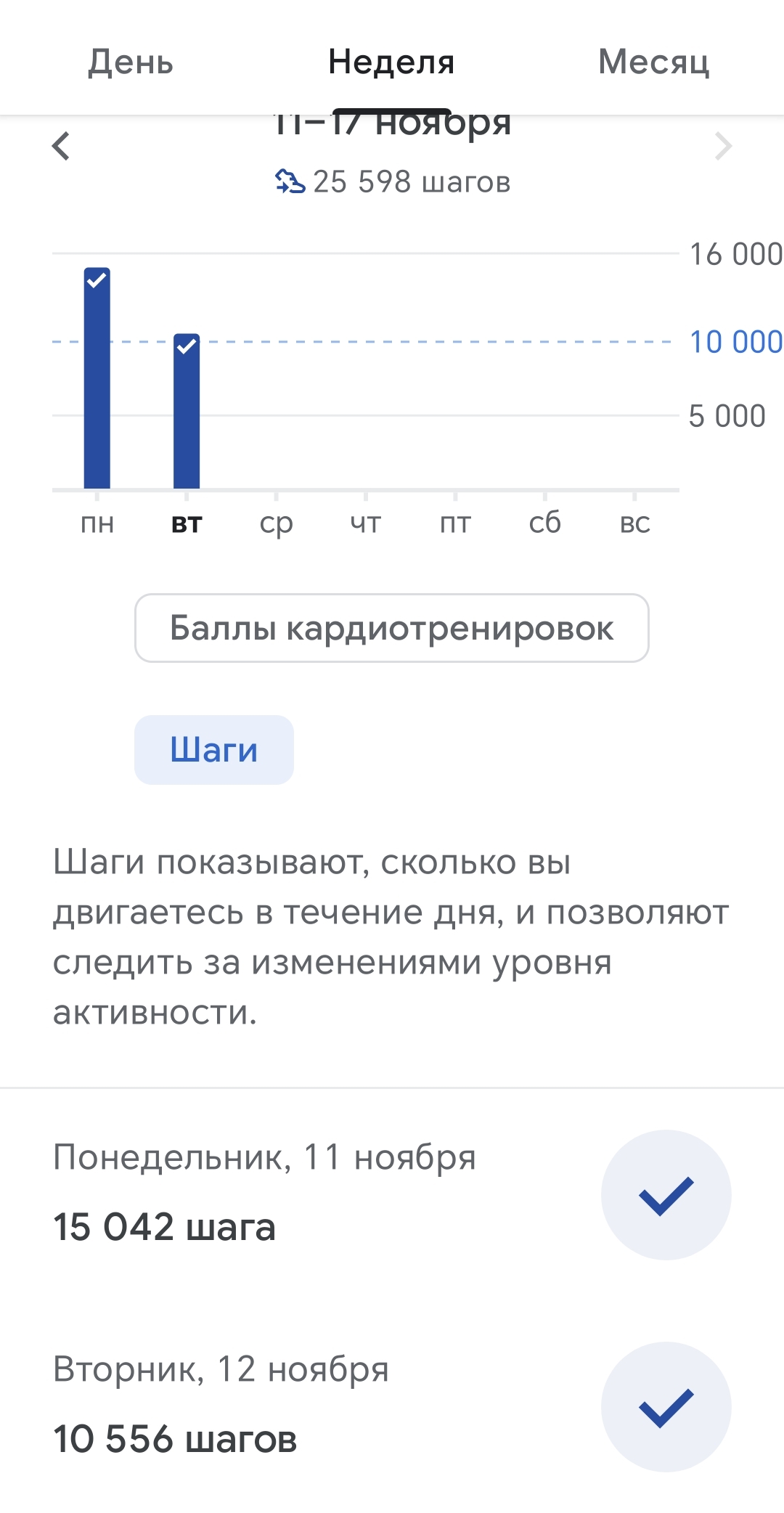Select the Баллы кардиотренировок chip
Viewport: 784px width, 1513px height.
coord(392,628)
